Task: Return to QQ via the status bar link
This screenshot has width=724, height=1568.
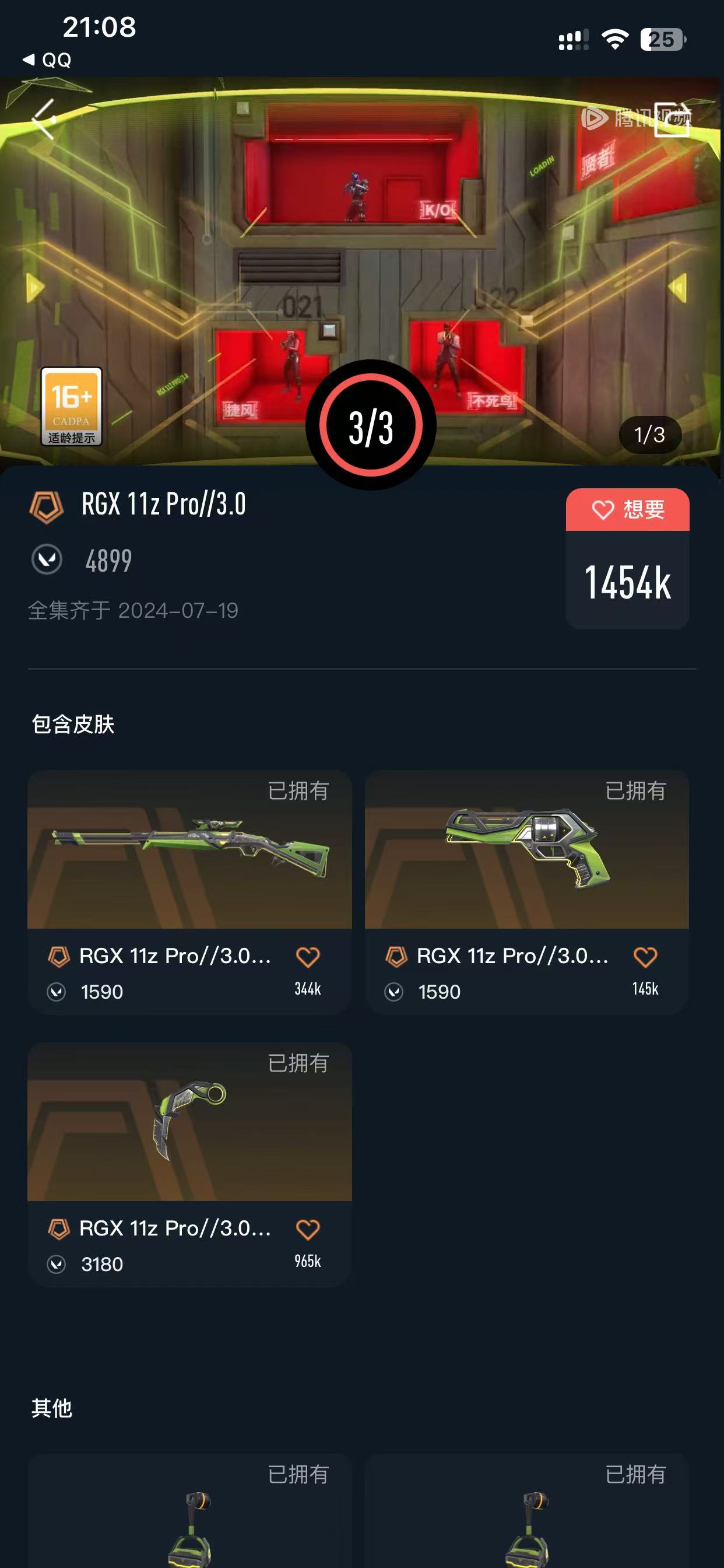Action: [x=47, y=60]
